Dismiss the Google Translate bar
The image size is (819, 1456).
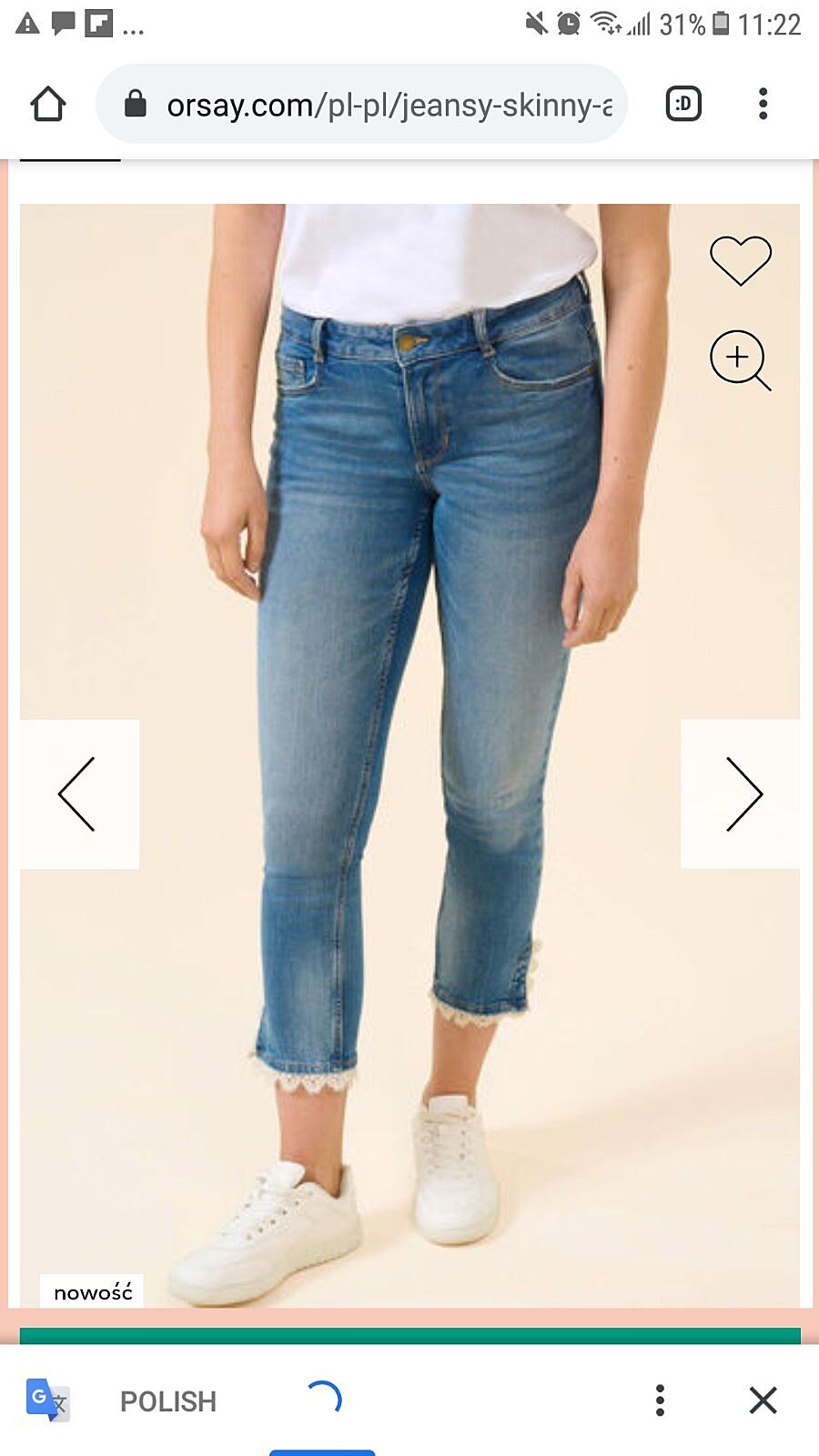click(763, 1400)
